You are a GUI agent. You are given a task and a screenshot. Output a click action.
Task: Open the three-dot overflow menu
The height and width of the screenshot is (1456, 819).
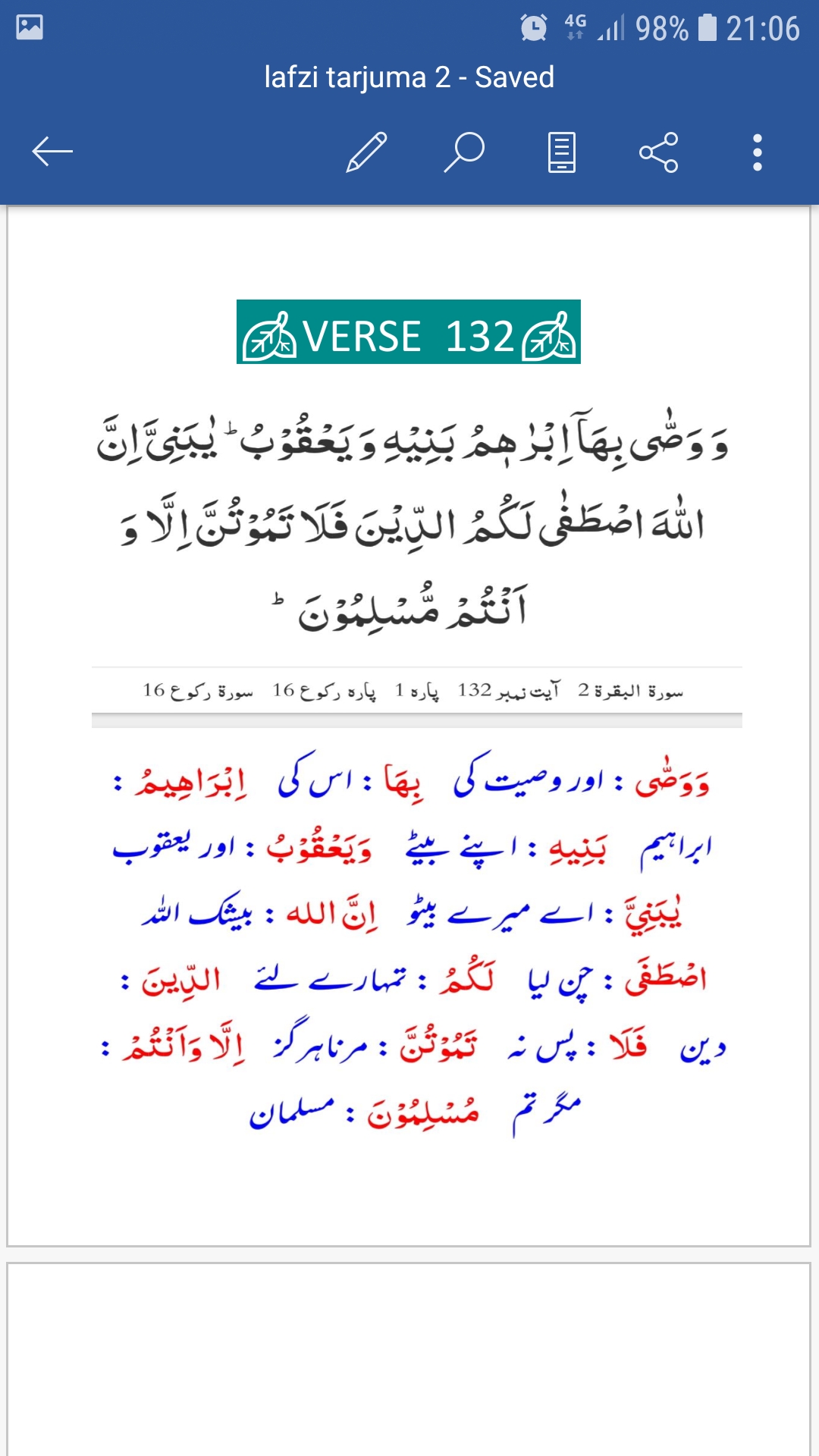757,152
